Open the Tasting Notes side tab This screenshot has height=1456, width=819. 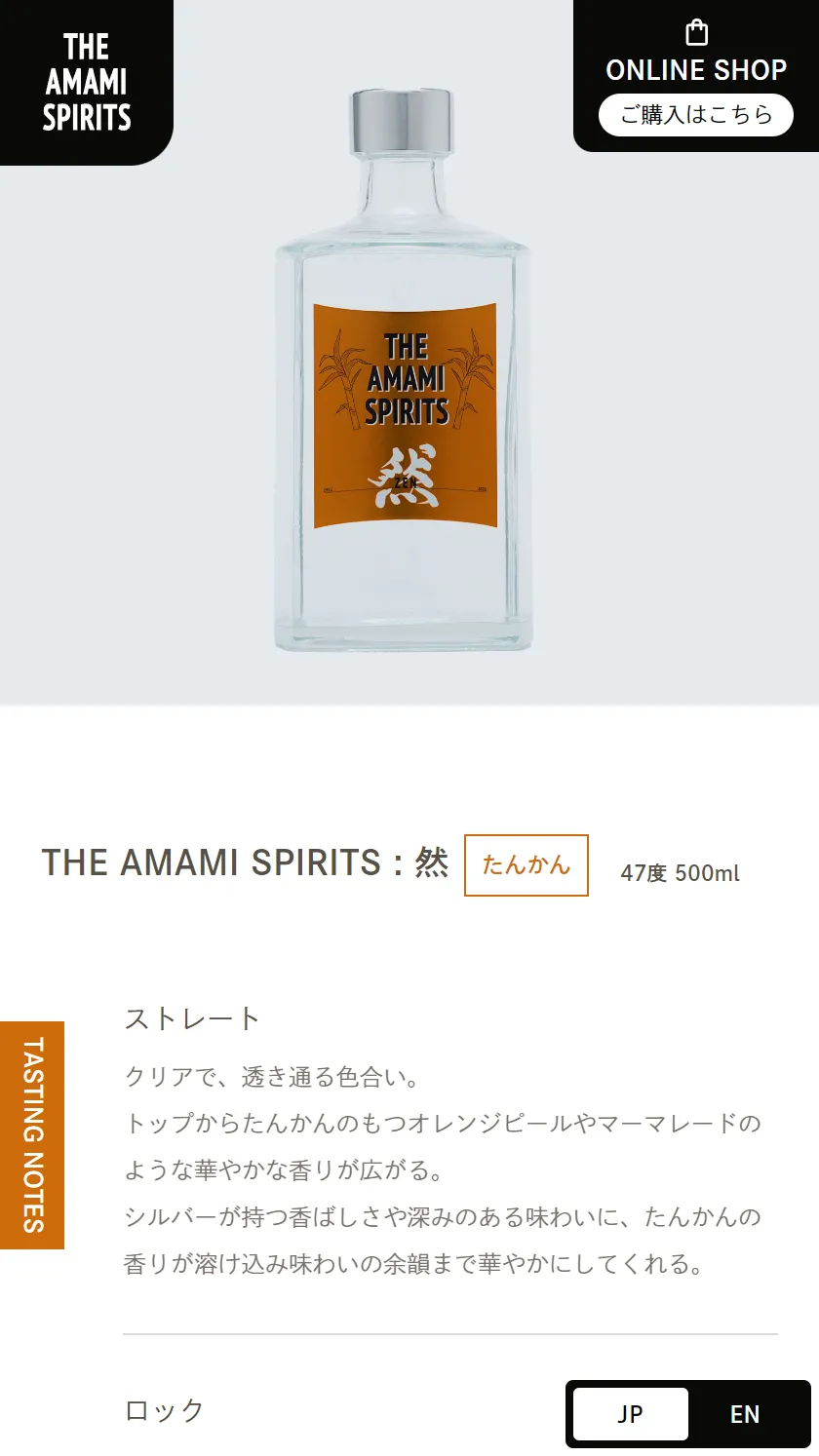pyautogui.click(x=32, y=1134)
